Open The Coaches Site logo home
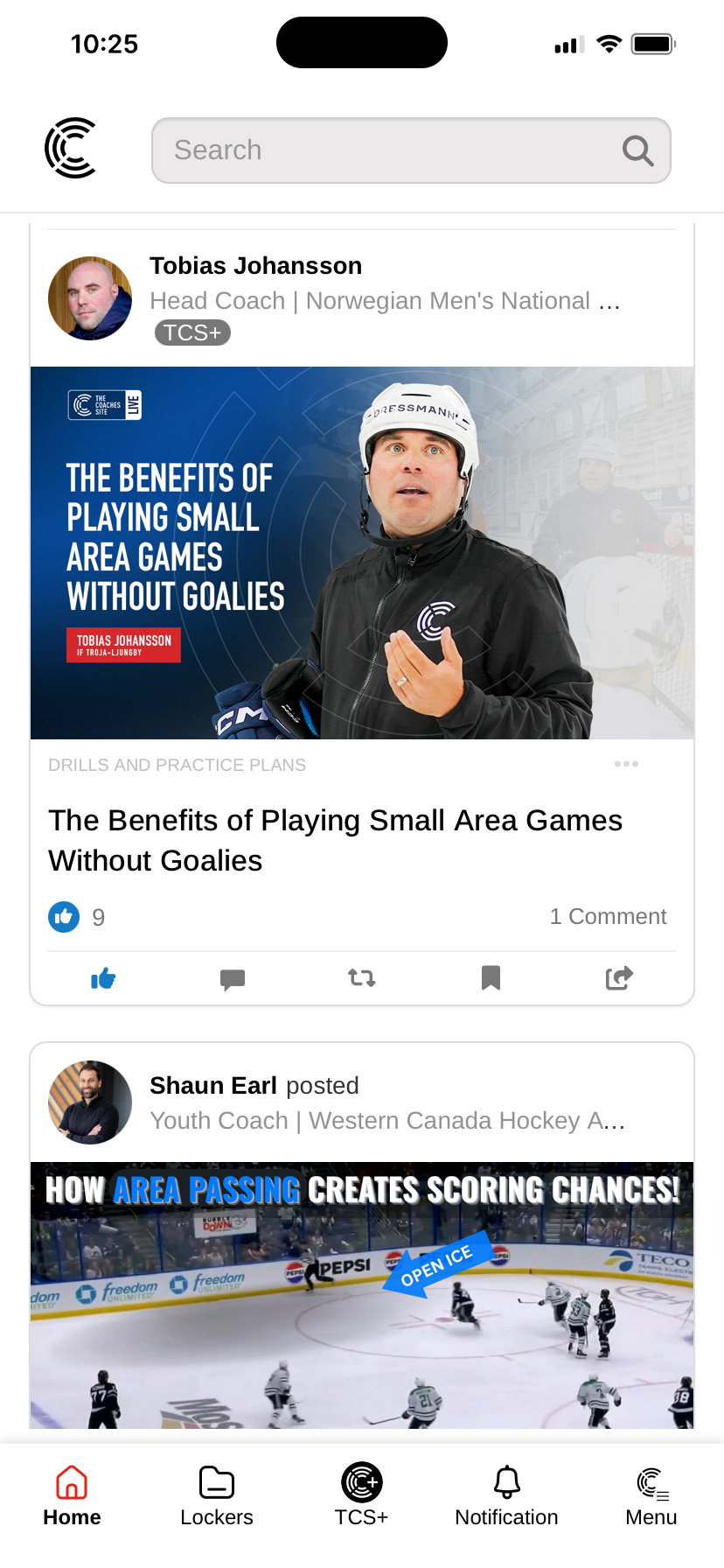 tap(71, 149)
